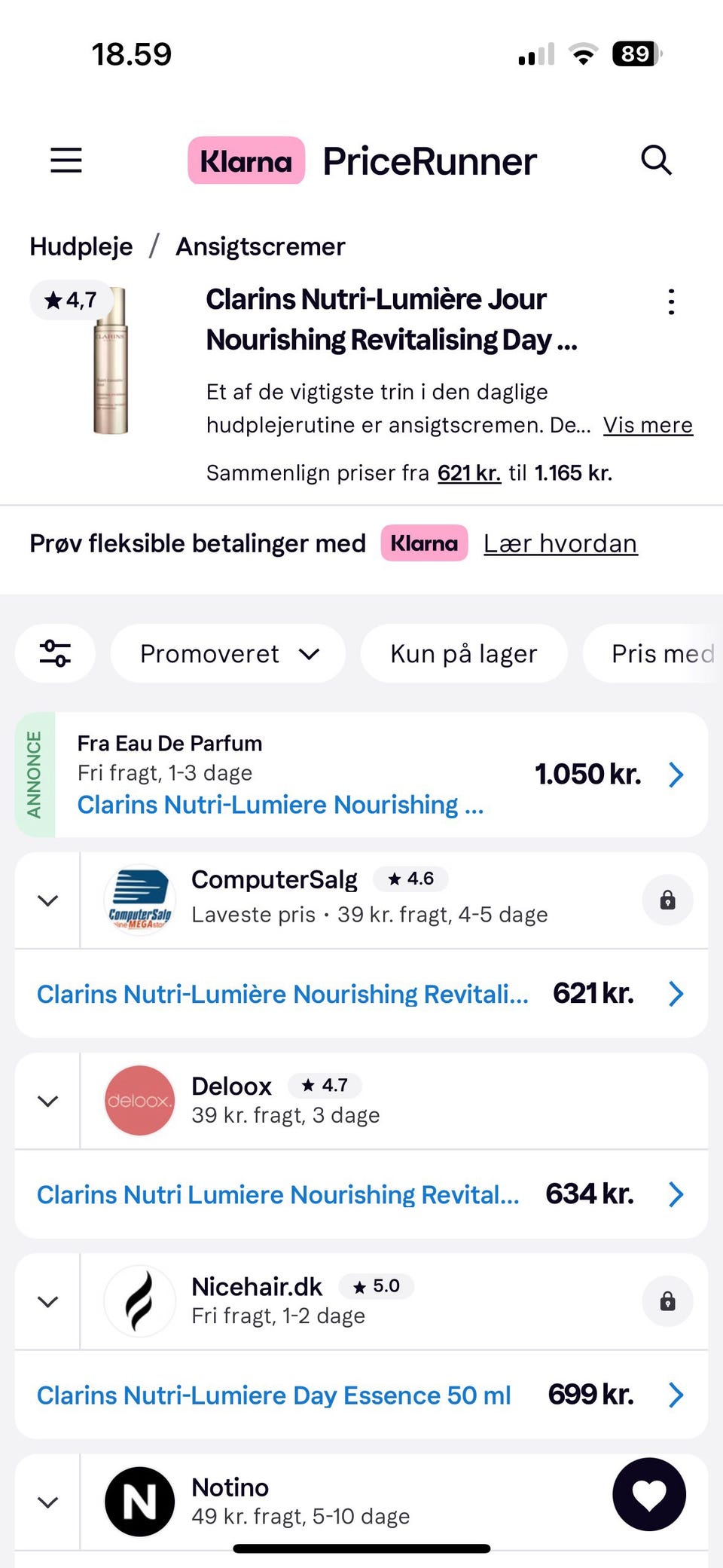Click the Vis mere link
Viewport: 723px width, 1568px height.
click(648, 425)
